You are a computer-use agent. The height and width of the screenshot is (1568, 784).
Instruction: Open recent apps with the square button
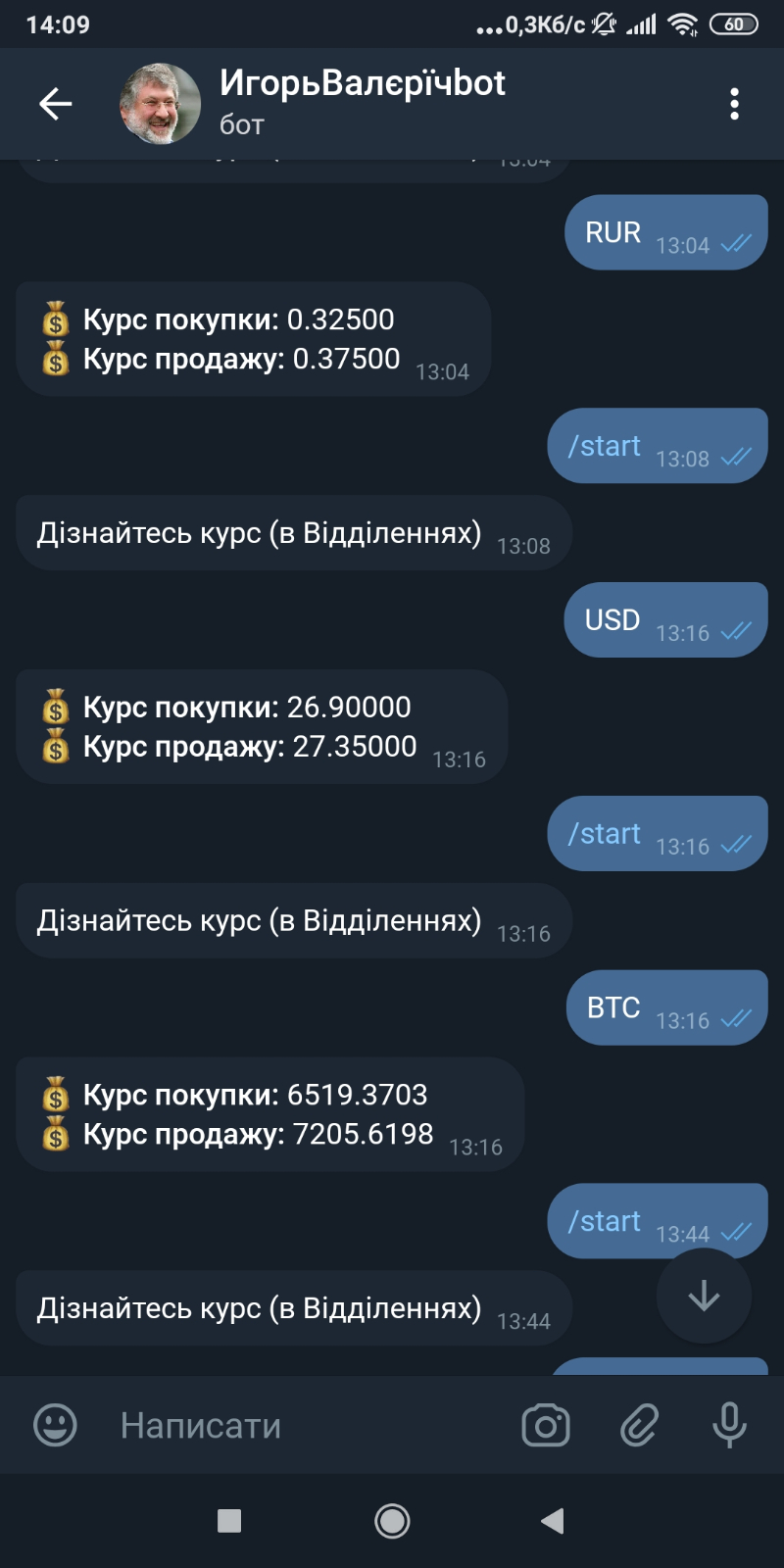pos(229,1521)
